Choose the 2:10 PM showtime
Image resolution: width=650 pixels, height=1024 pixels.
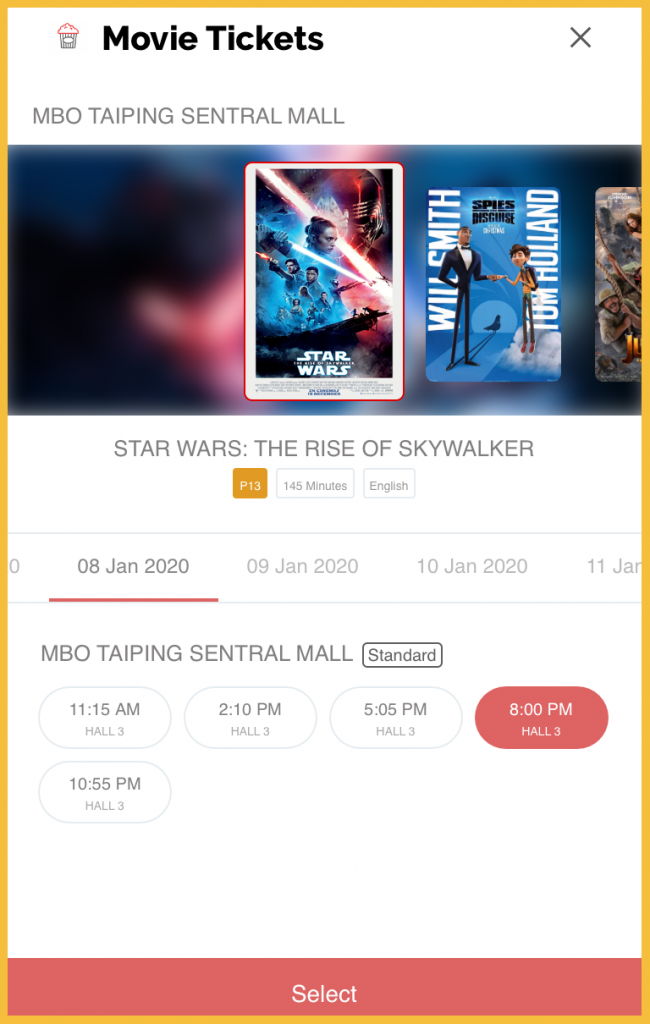click(x=250, y=718)
